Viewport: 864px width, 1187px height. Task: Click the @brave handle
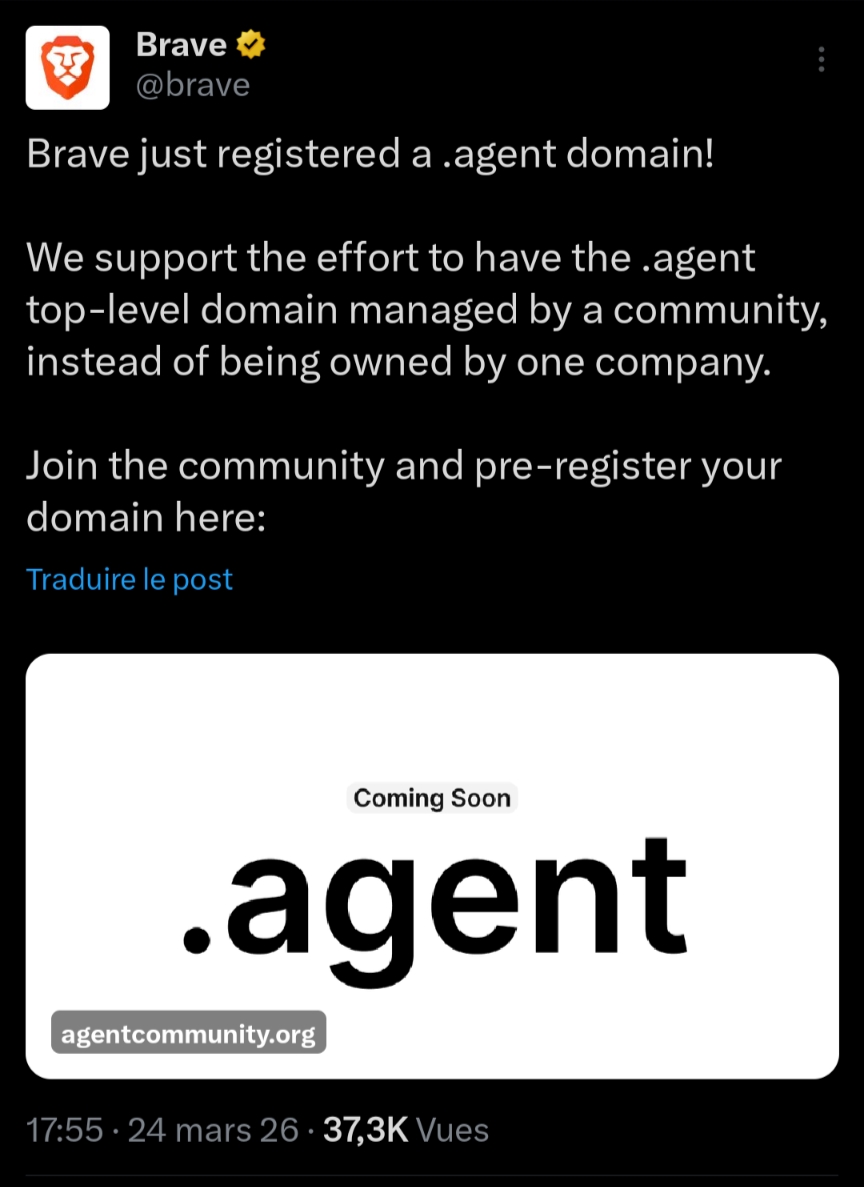[194, 85]
